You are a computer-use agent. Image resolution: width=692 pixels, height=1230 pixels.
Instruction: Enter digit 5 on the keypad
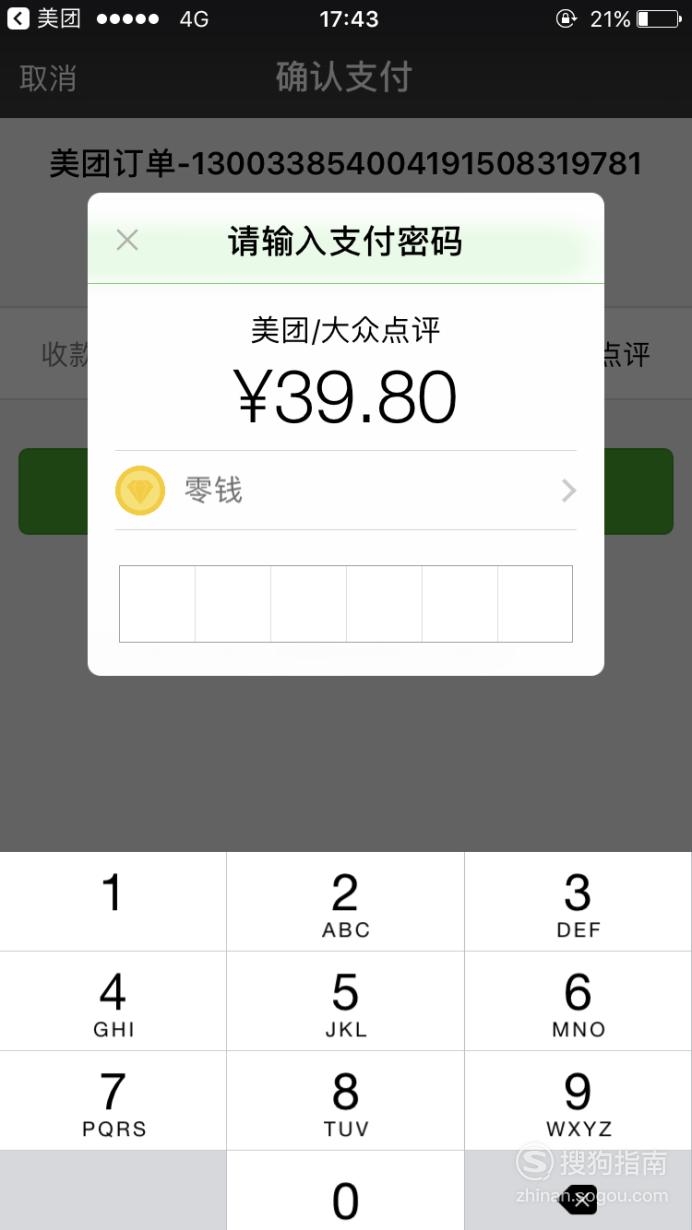pos(346,1001)
